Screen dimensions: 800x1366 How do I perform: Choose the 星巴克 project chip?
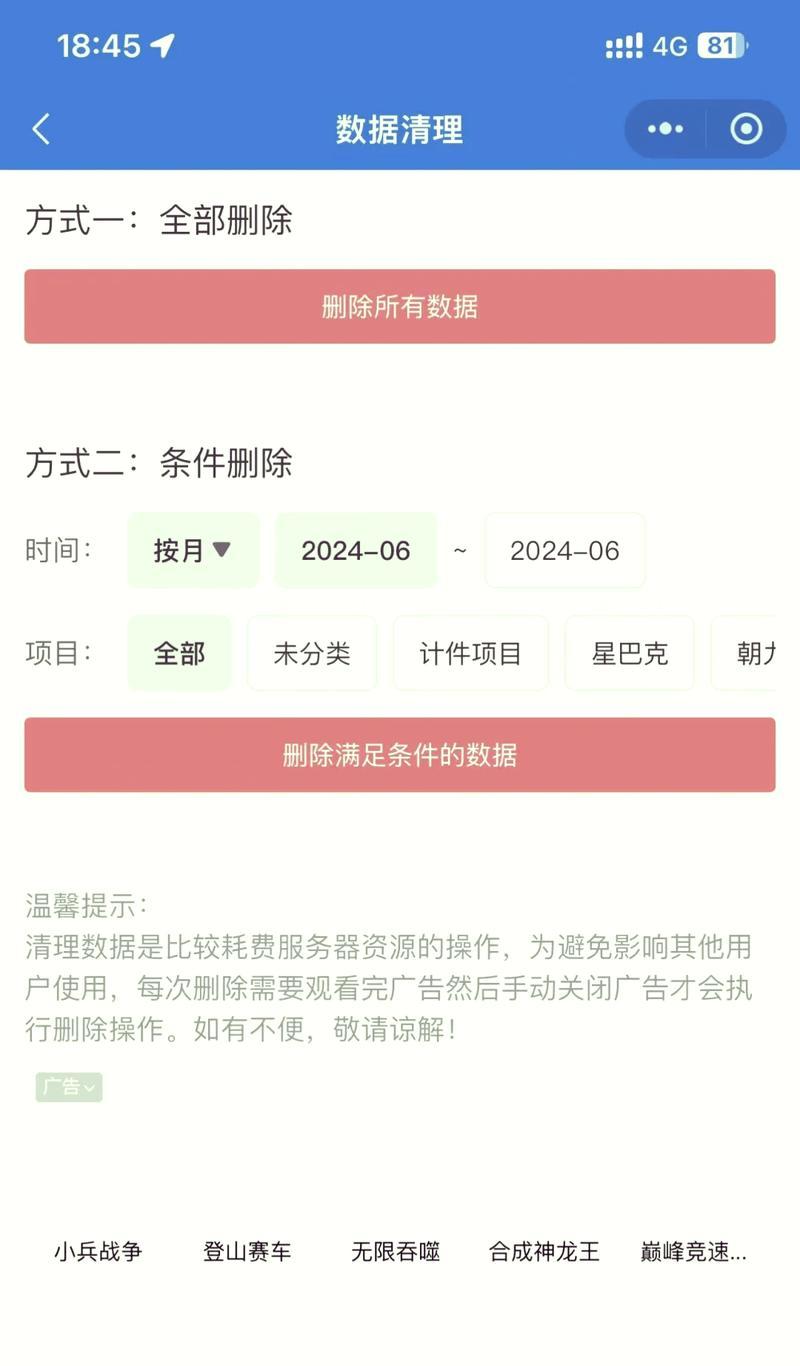[629, 653]
